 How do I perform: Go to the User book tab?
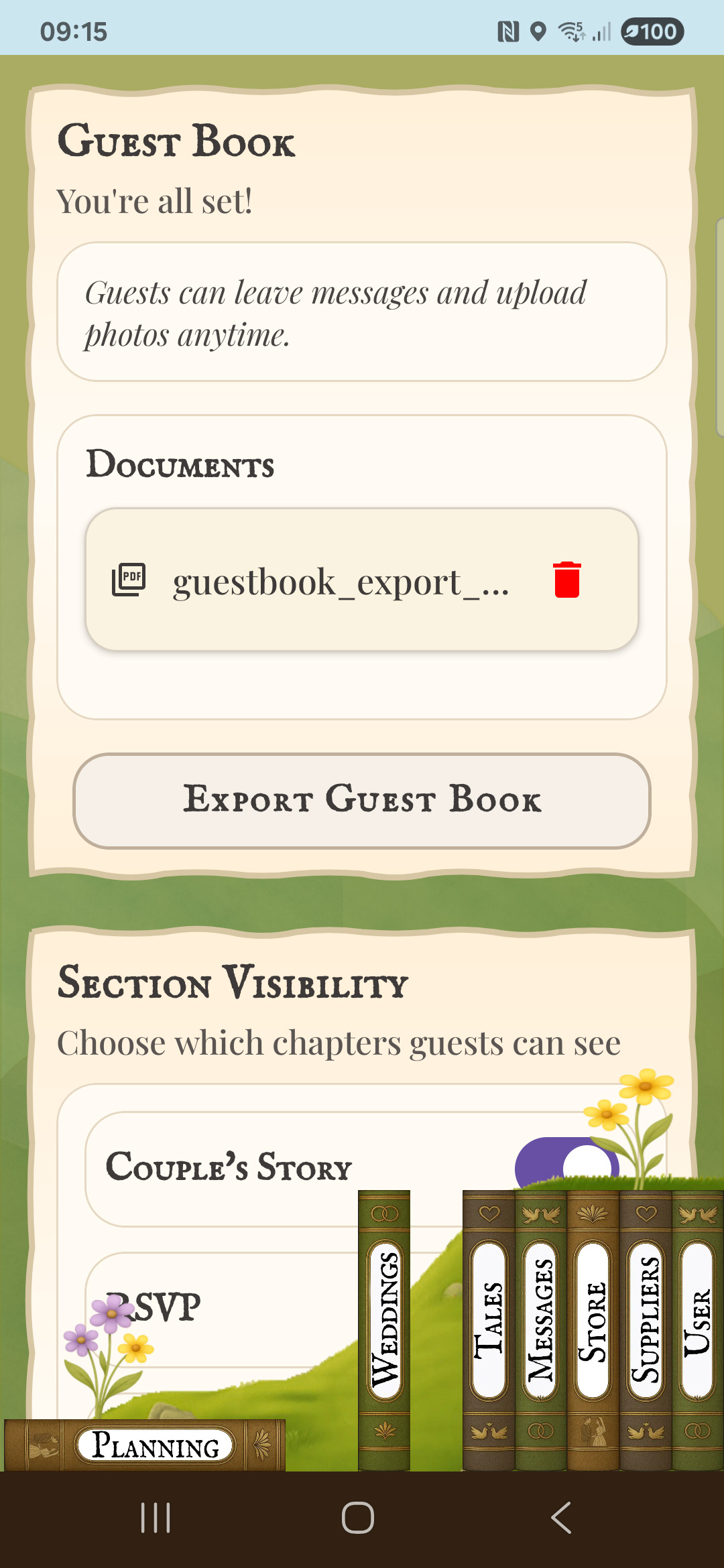pos(697,1320)
